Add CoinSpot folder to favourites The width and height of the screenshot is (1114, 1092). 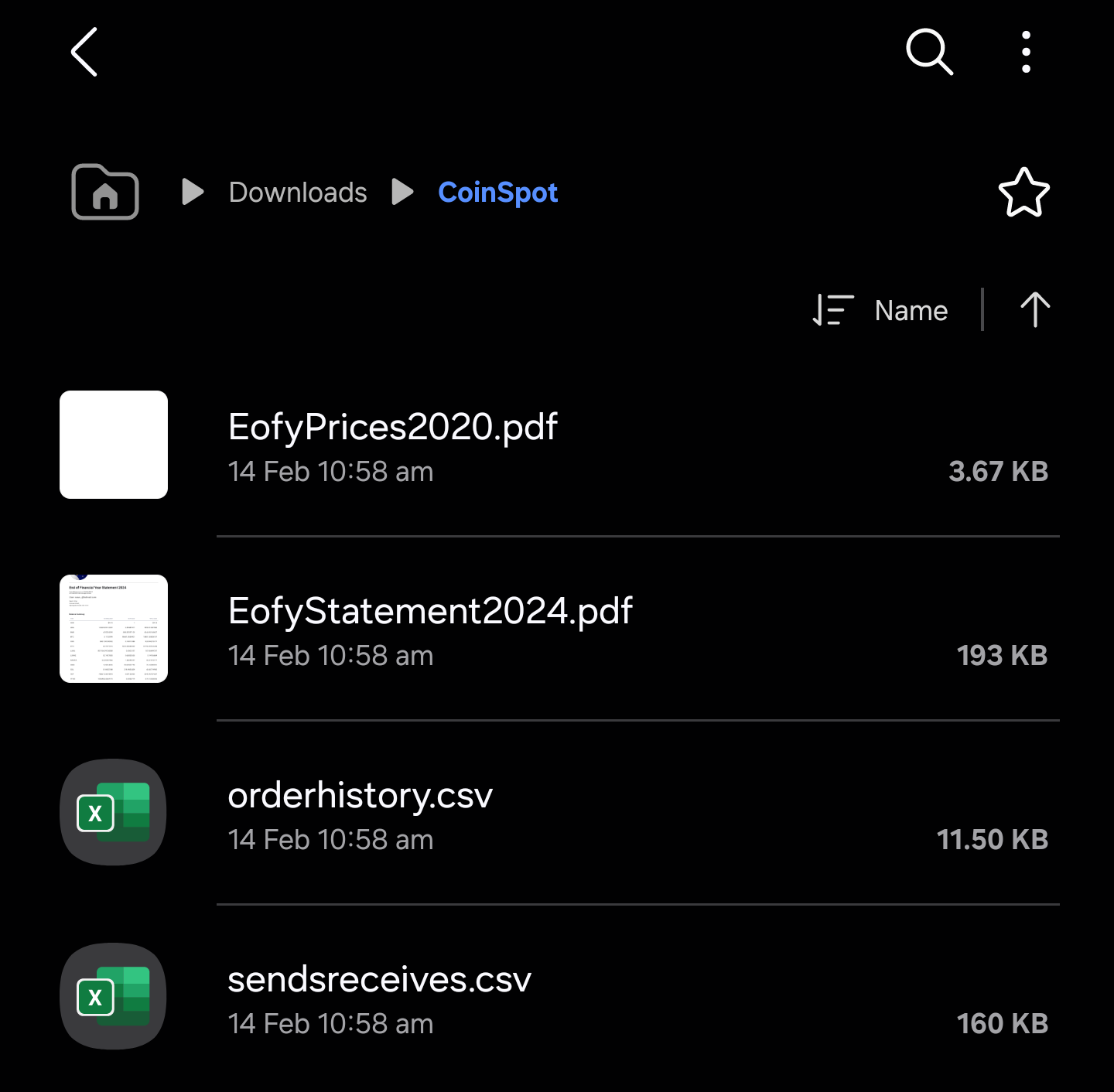click(x=1023, y=193)
